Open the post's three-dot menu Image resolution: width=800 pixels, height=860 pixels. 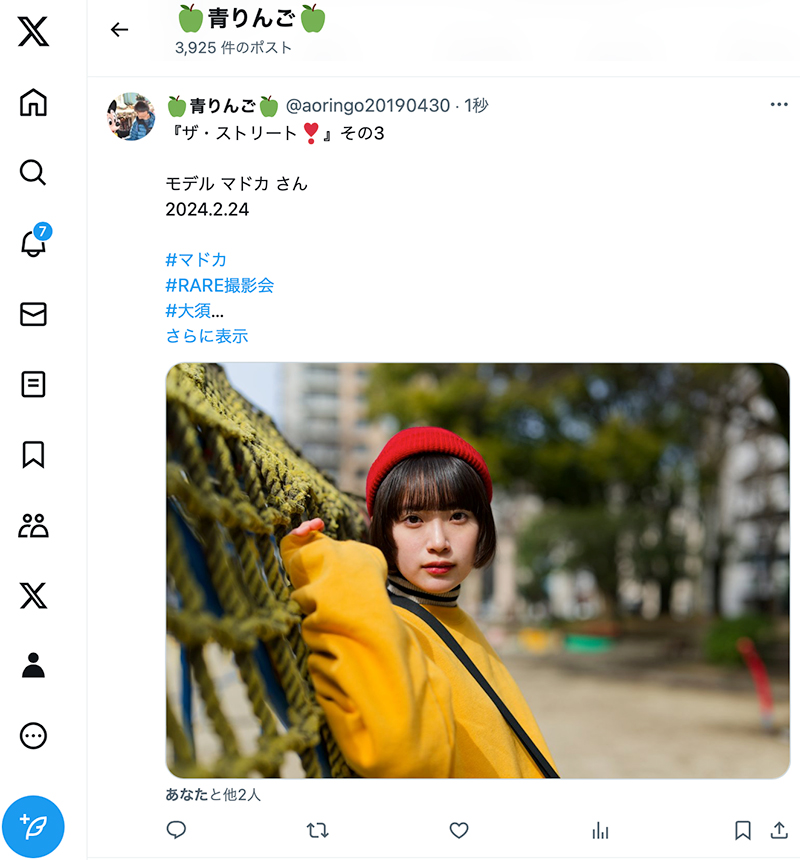pos(779,105)
